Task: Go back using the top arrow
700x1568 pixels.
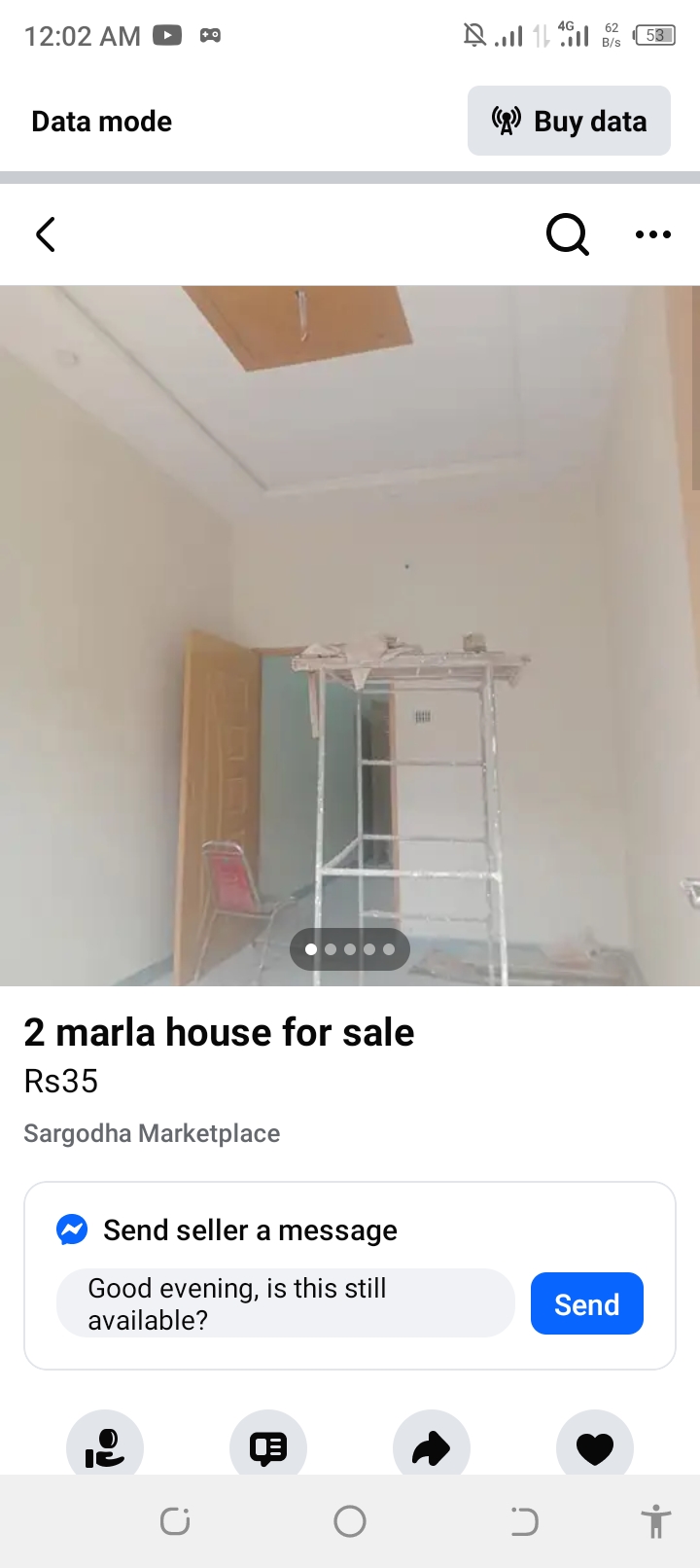Action: click(x=46, y=234)
